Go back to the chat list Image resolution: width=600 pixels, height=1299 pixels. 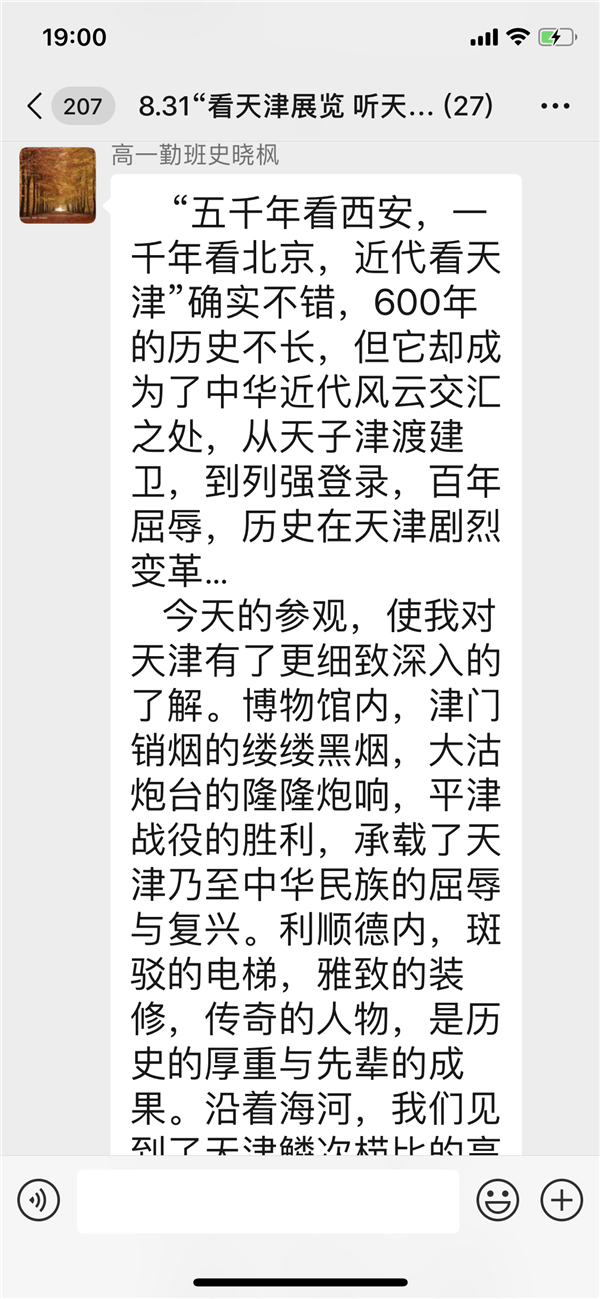tap(36, 106)
